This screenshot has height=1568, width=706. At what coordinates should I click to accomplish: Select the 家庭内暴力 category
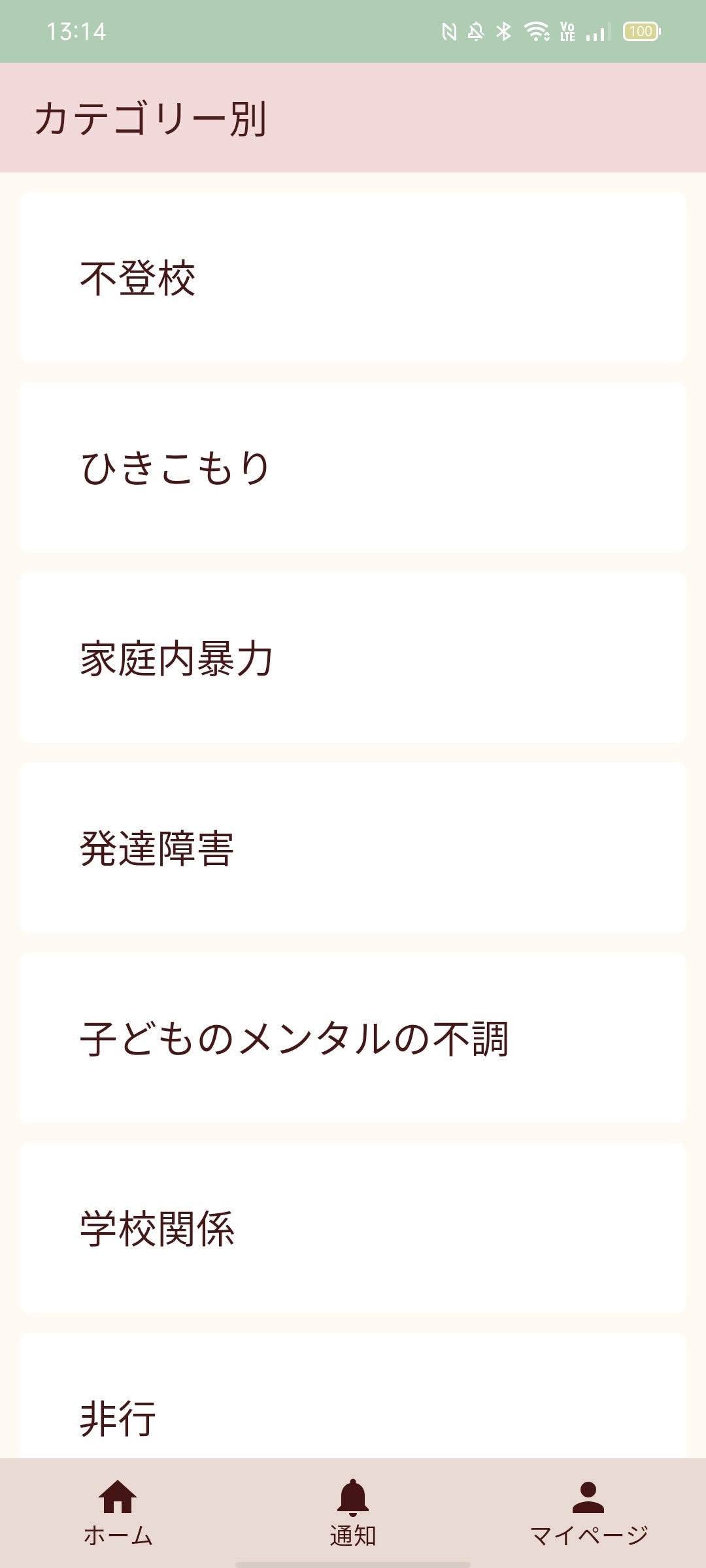pos(353,657)
